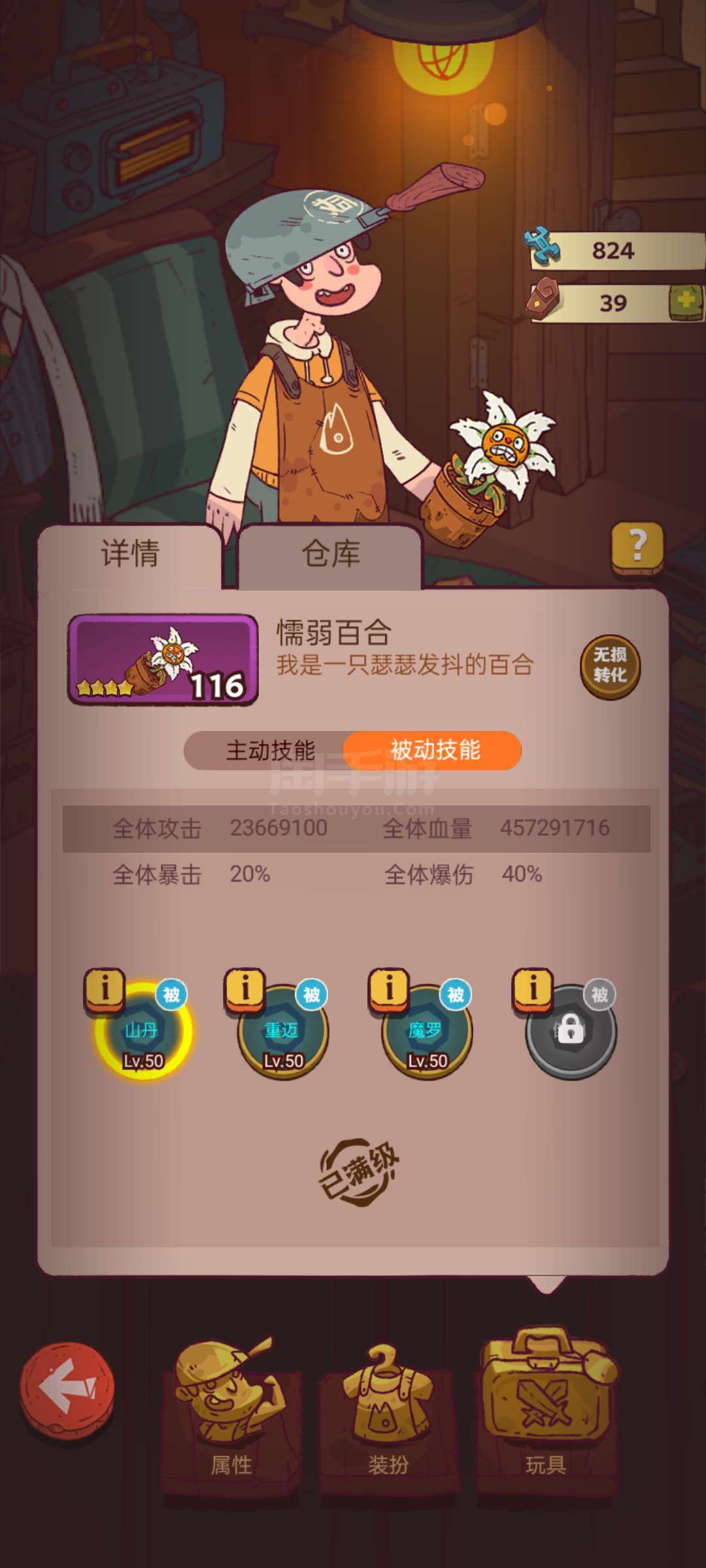The height and width of the screenshot is (1568, 706).
Task: Switch to 主动技能 segment
Action: pos(269,751)
